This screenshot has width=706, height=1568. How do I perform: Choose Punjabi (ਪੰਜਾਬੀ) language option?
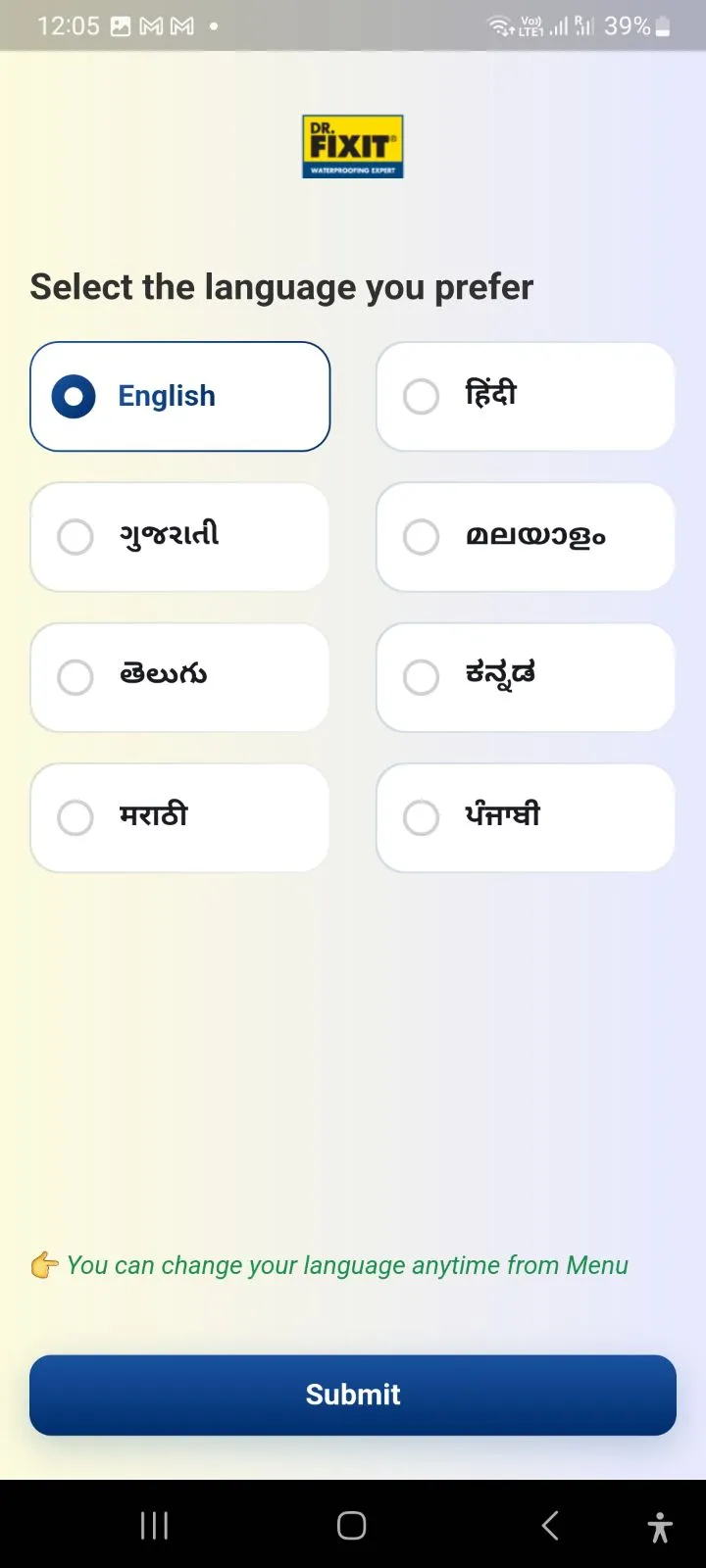[x=525, y=817]
